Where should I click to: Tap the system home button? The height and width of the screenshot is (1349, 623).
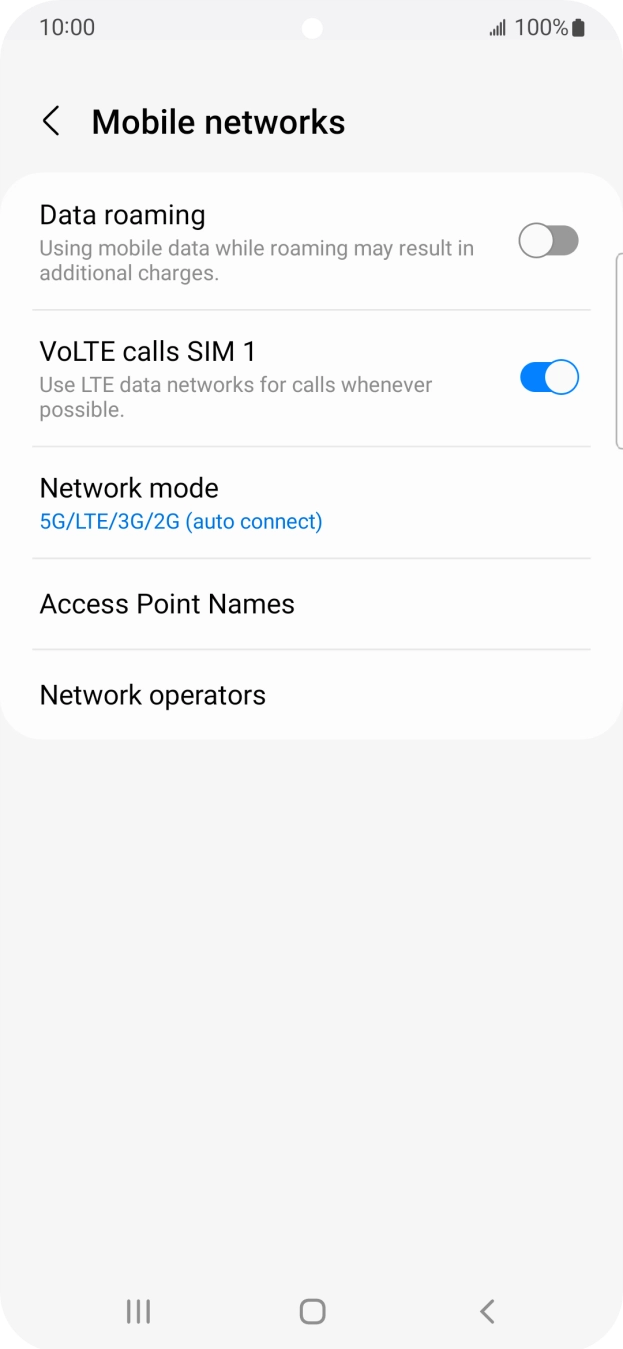pos(312,1311)
